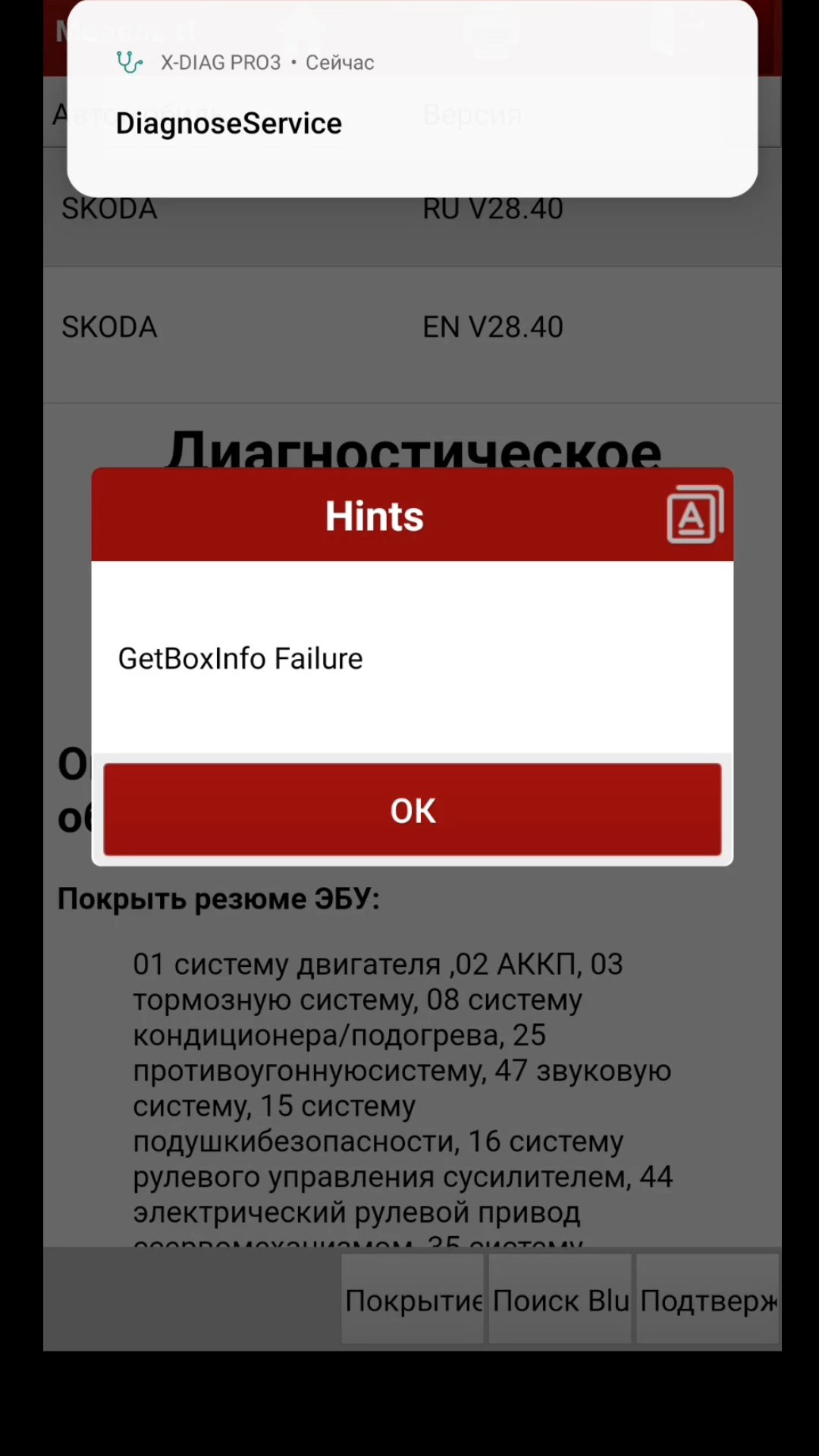Open the X-DIAG PRO3 DiagnoseService notification
Viewport: 819px width, 1456px height.
tap(412, 99)
